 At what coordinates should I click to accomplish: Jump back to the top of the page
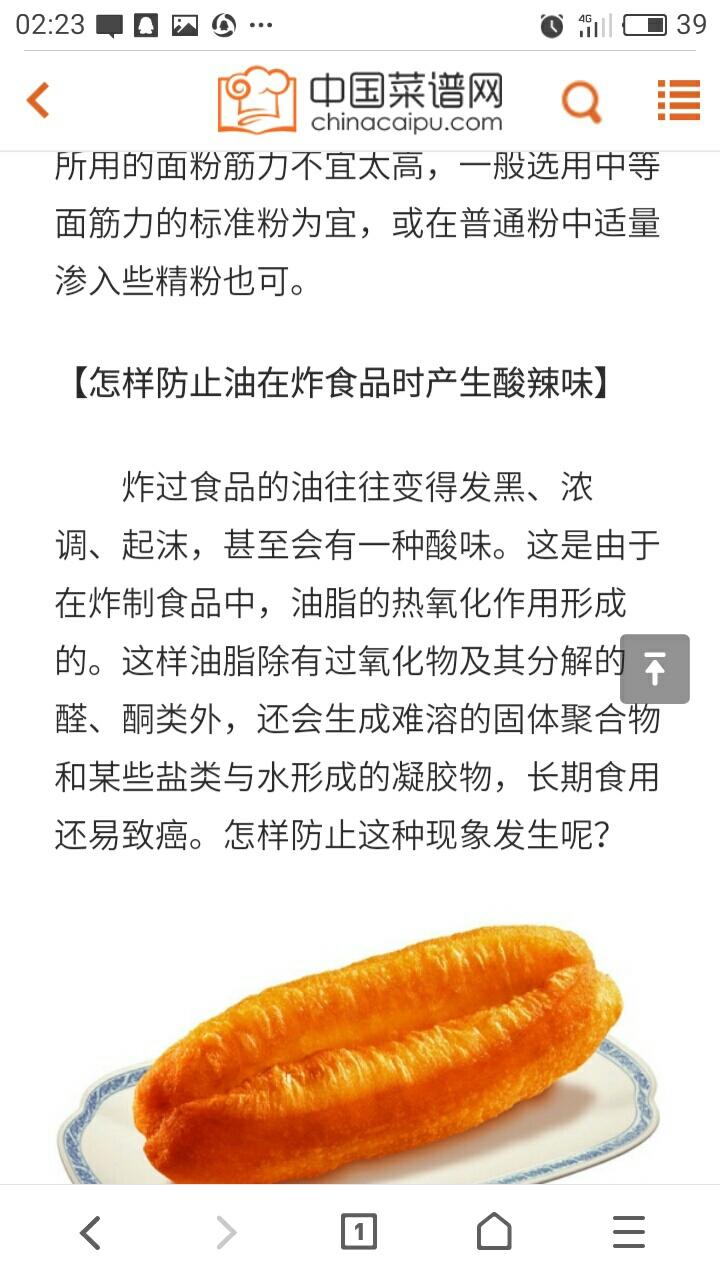[x=654, y=669]
